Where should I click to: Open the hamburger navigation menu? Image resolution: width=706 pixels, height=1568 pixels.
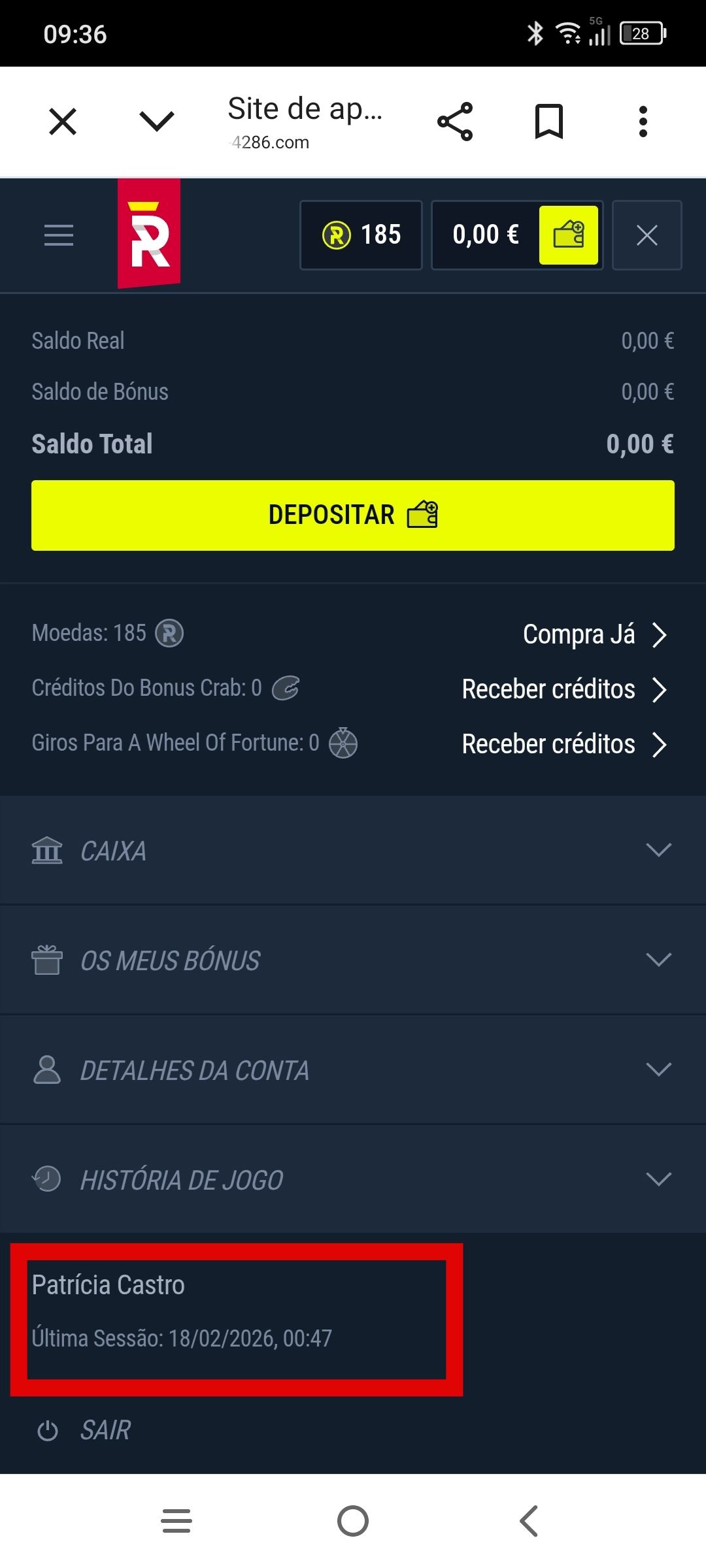[59, 235]
